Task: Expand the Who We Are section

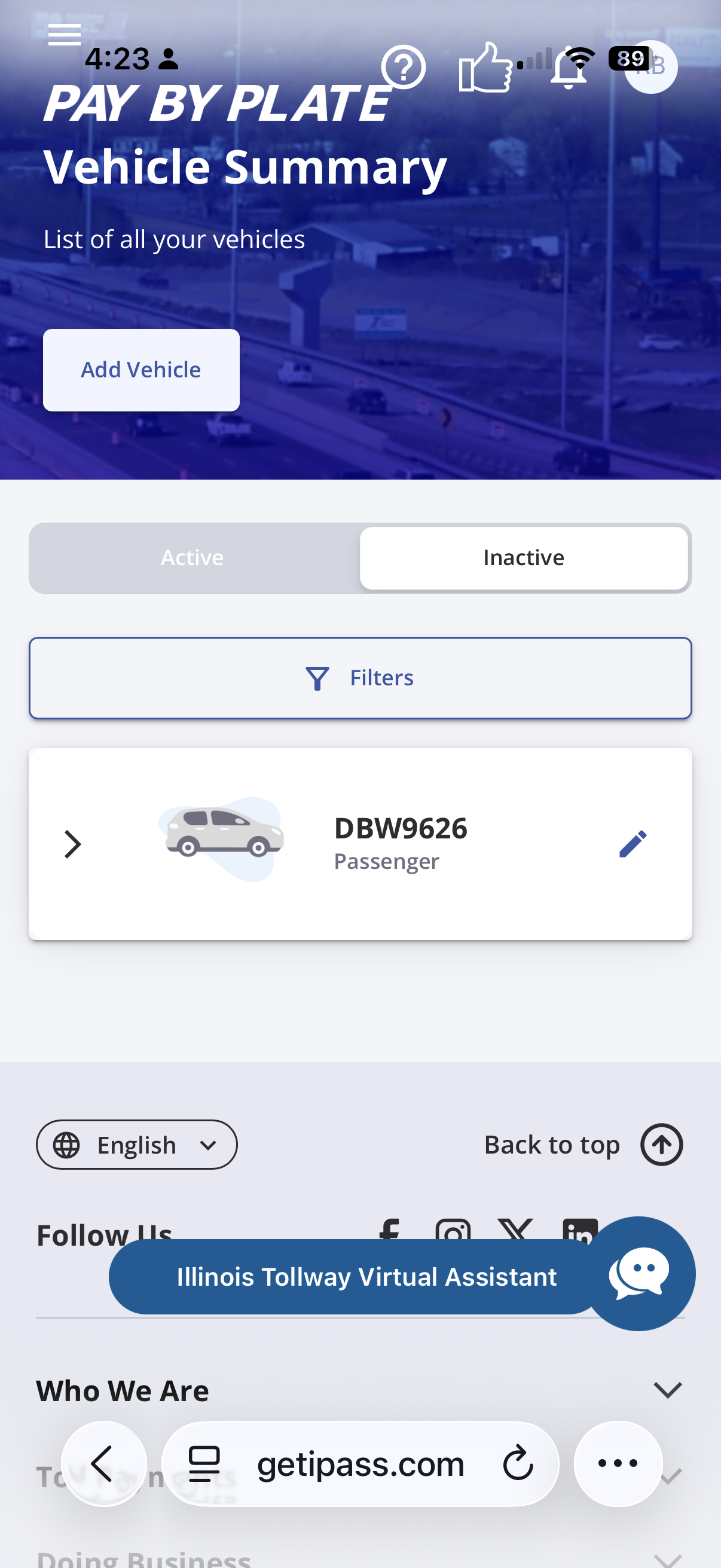Action: [x=667, y=1390]
